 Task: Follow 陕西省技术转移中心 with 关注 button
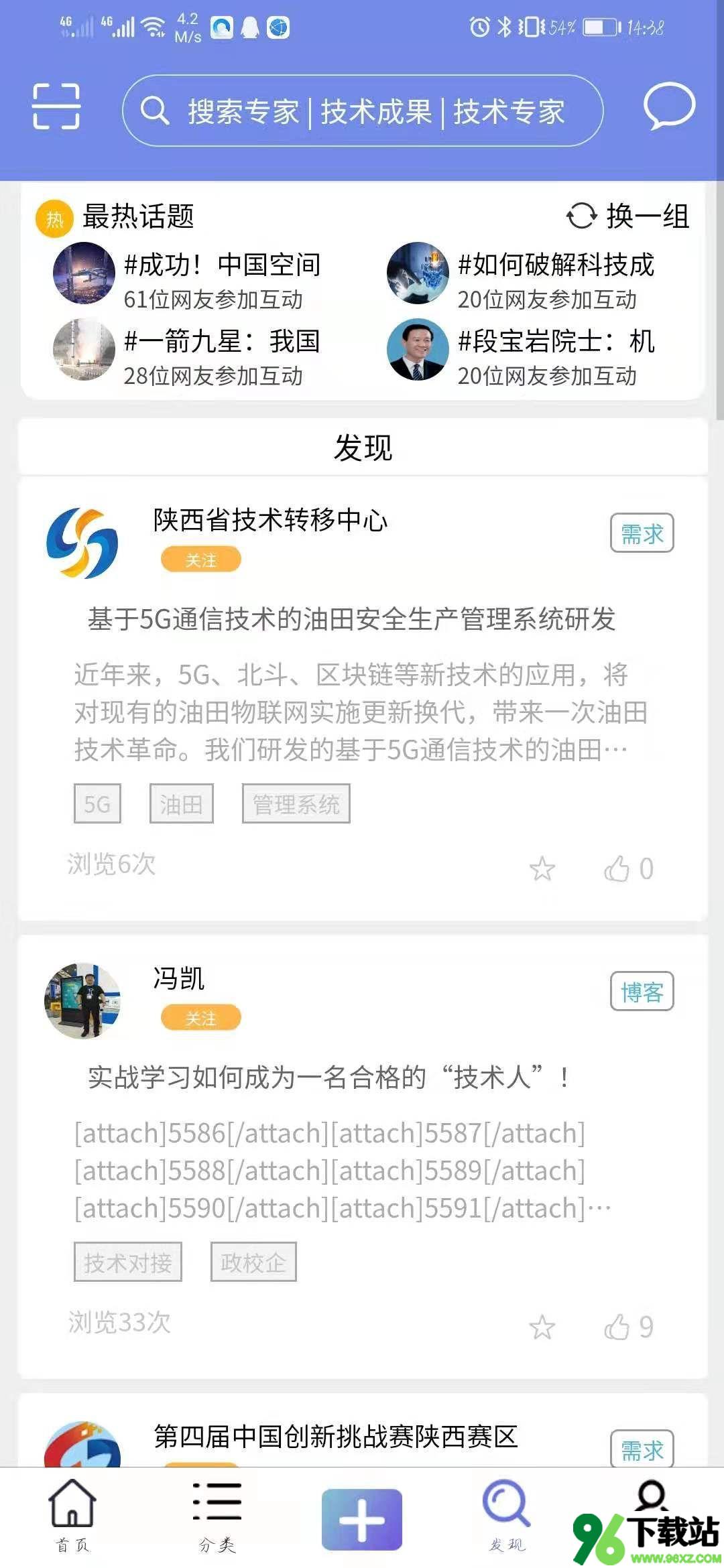(x=200, y=560)
